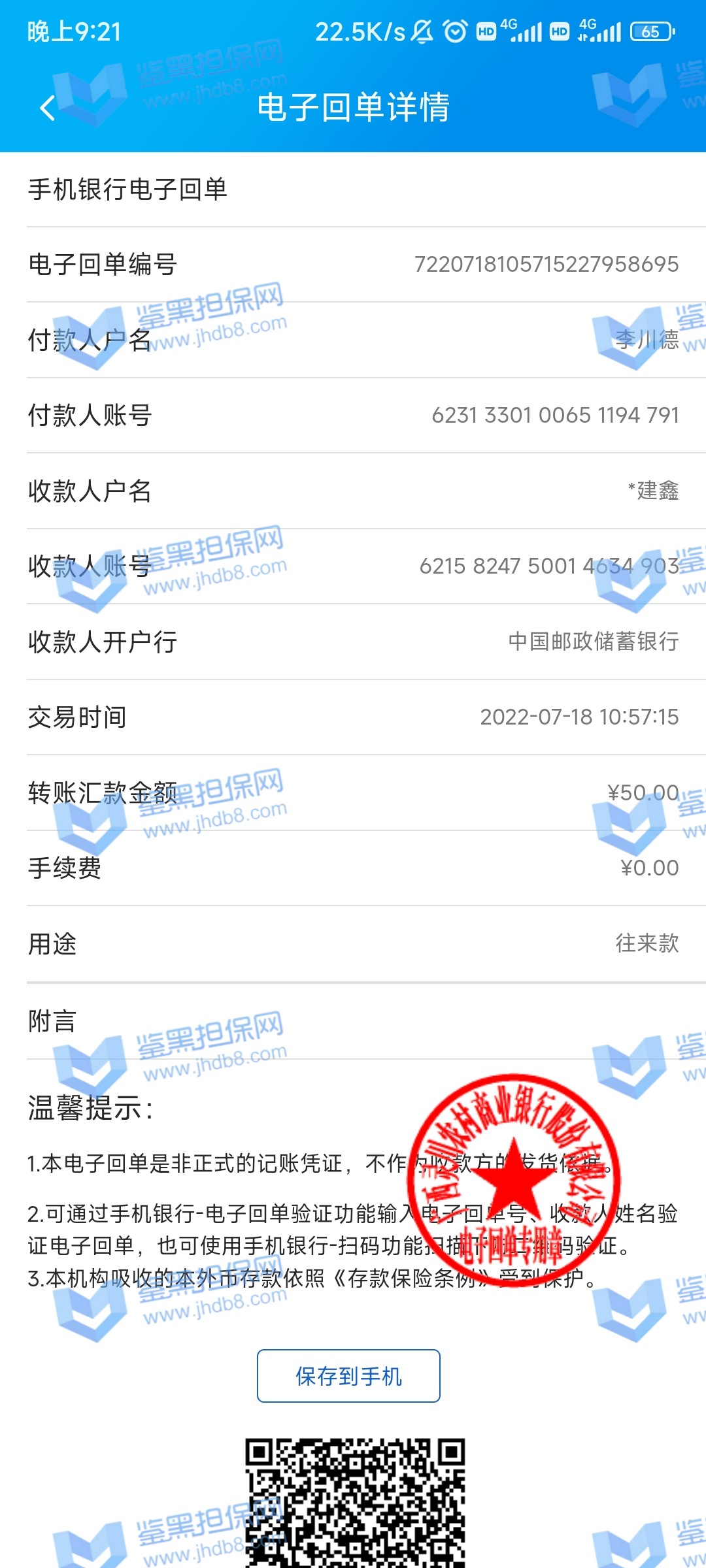Go back from the 电子回单详情 page
The image size is (706, 1568).
click(x=47, y=108)
